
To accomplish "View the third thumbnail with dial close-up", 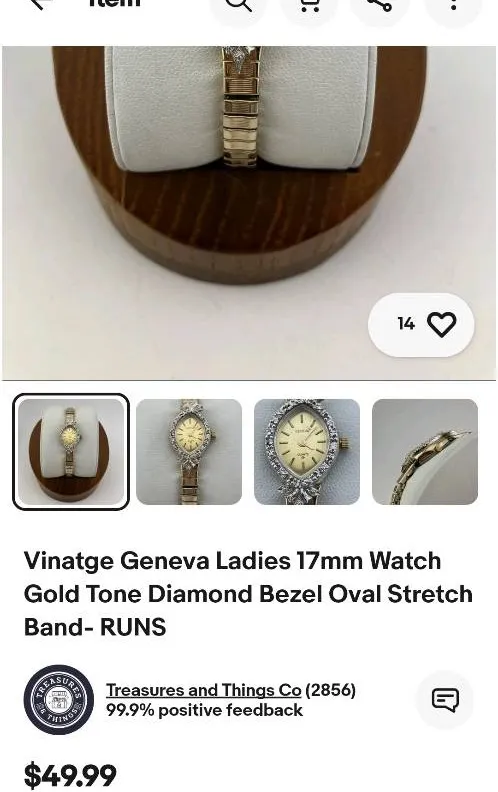I will click(x=307, y=452).
